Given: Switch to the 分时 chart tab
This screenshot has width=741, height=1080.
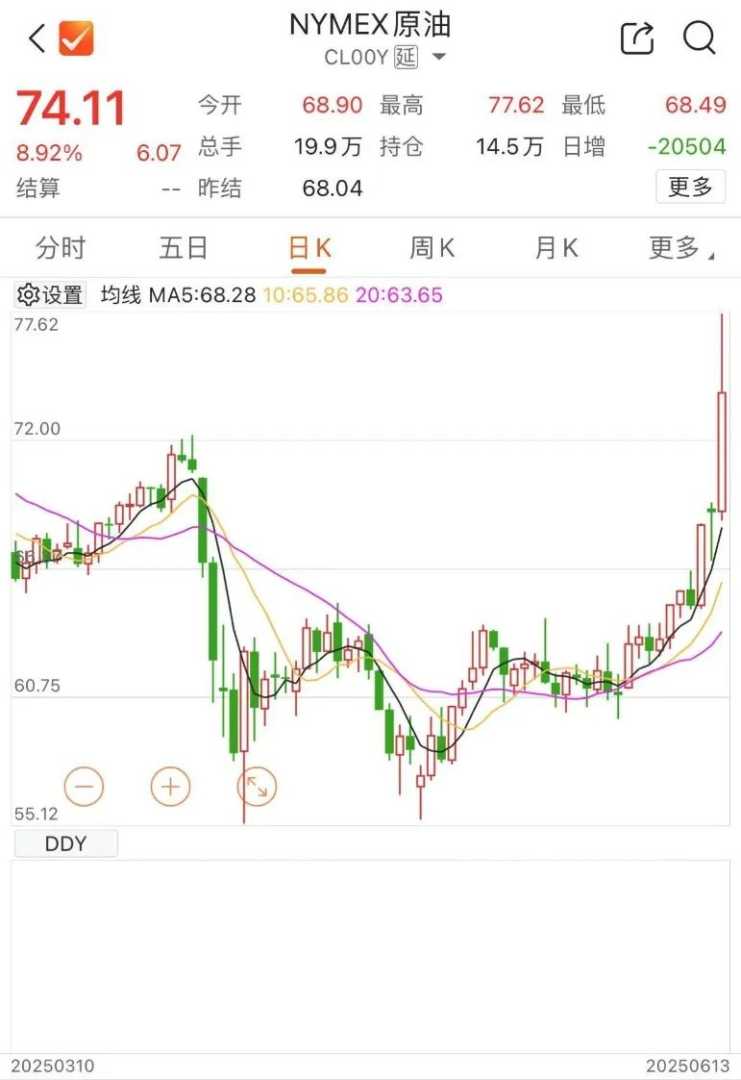Looking at the screenshot, I should point(61,248).
